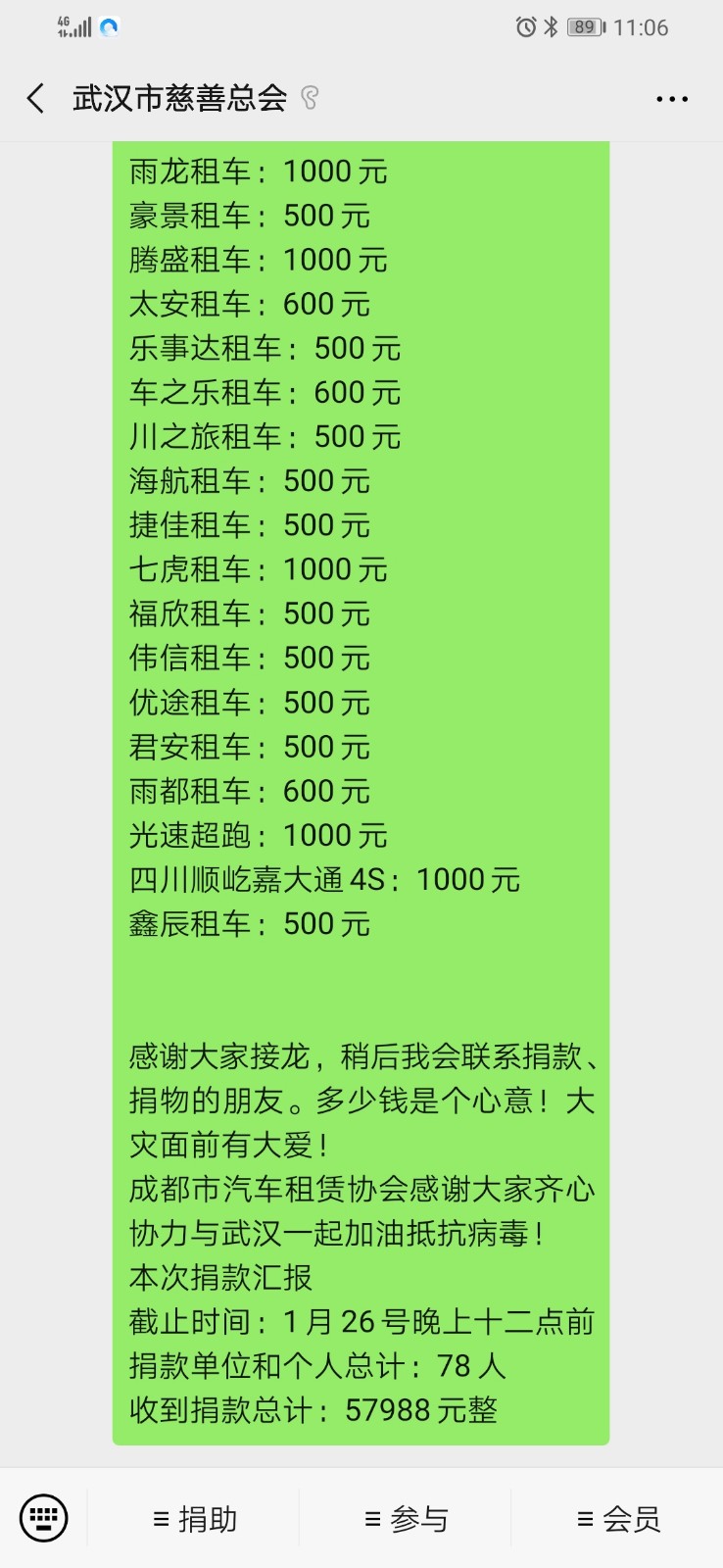Screen dimensions: 723x1568
Task: Switch to the keyboard input mode
Action: 44,1518
